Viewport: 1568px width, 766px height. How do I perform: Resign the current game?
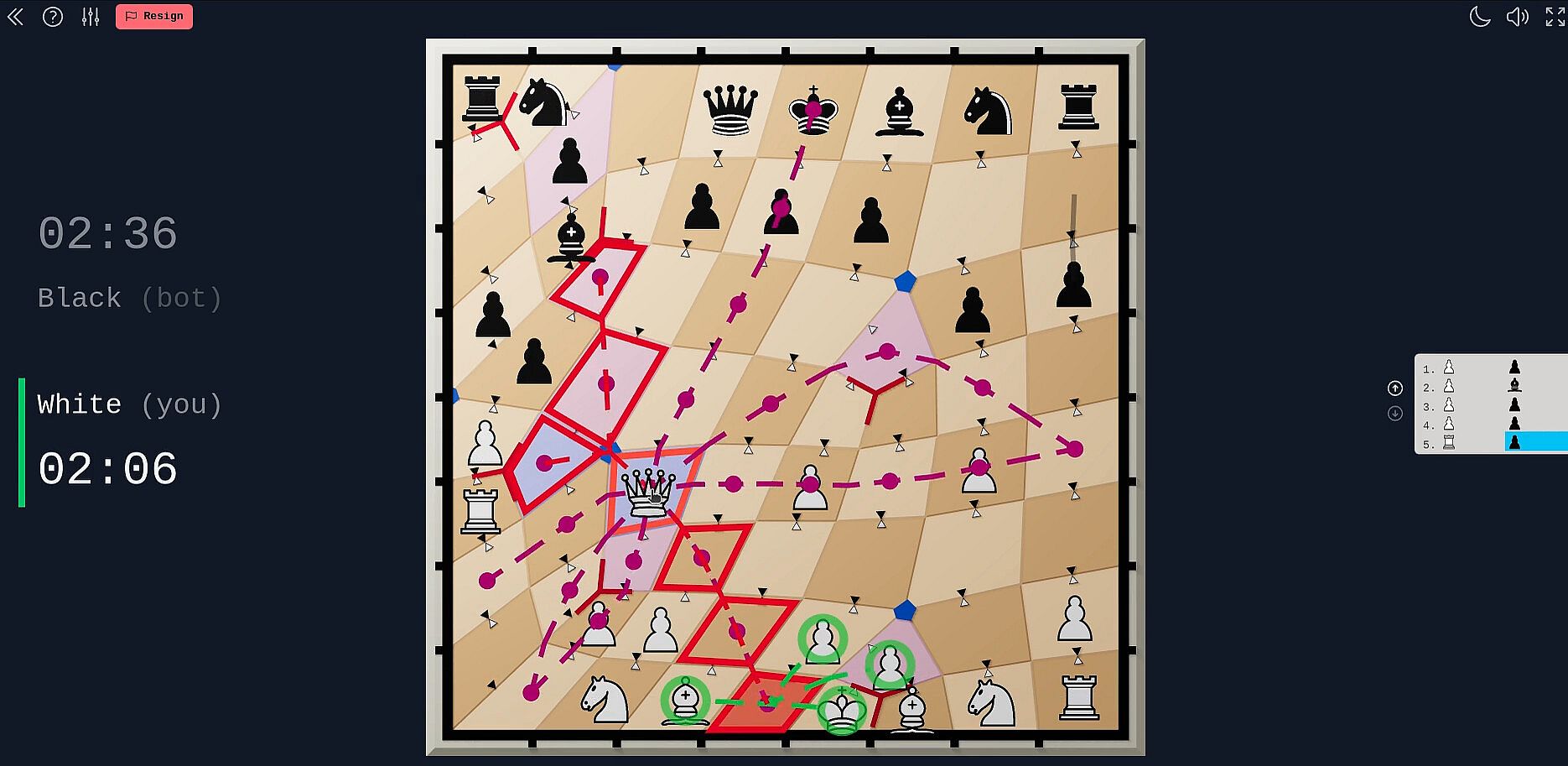point(154,17)
